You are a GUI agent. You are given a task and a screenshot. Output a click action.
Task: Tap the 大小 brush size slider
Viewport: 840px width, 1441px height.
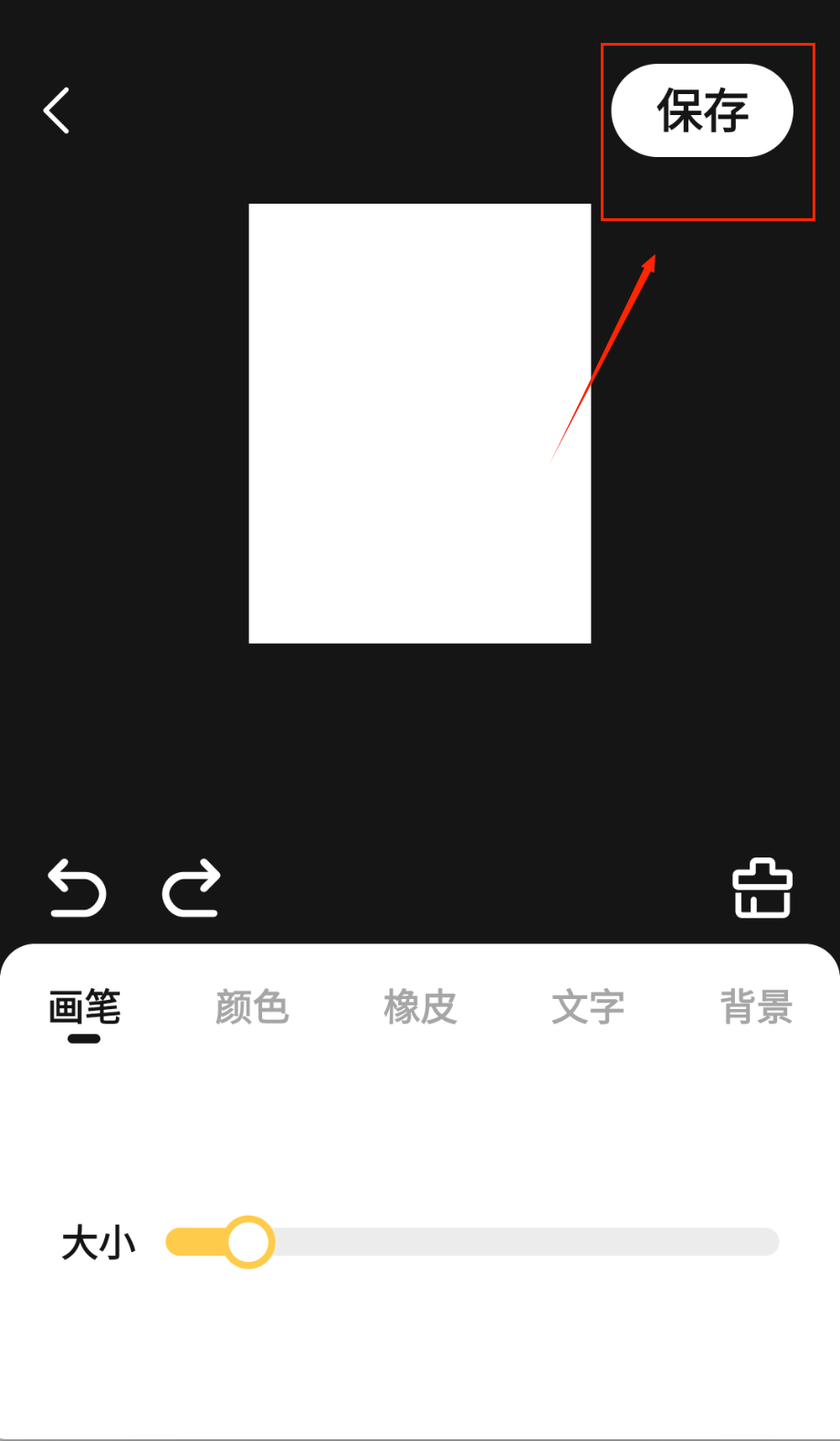[471, 1242]
